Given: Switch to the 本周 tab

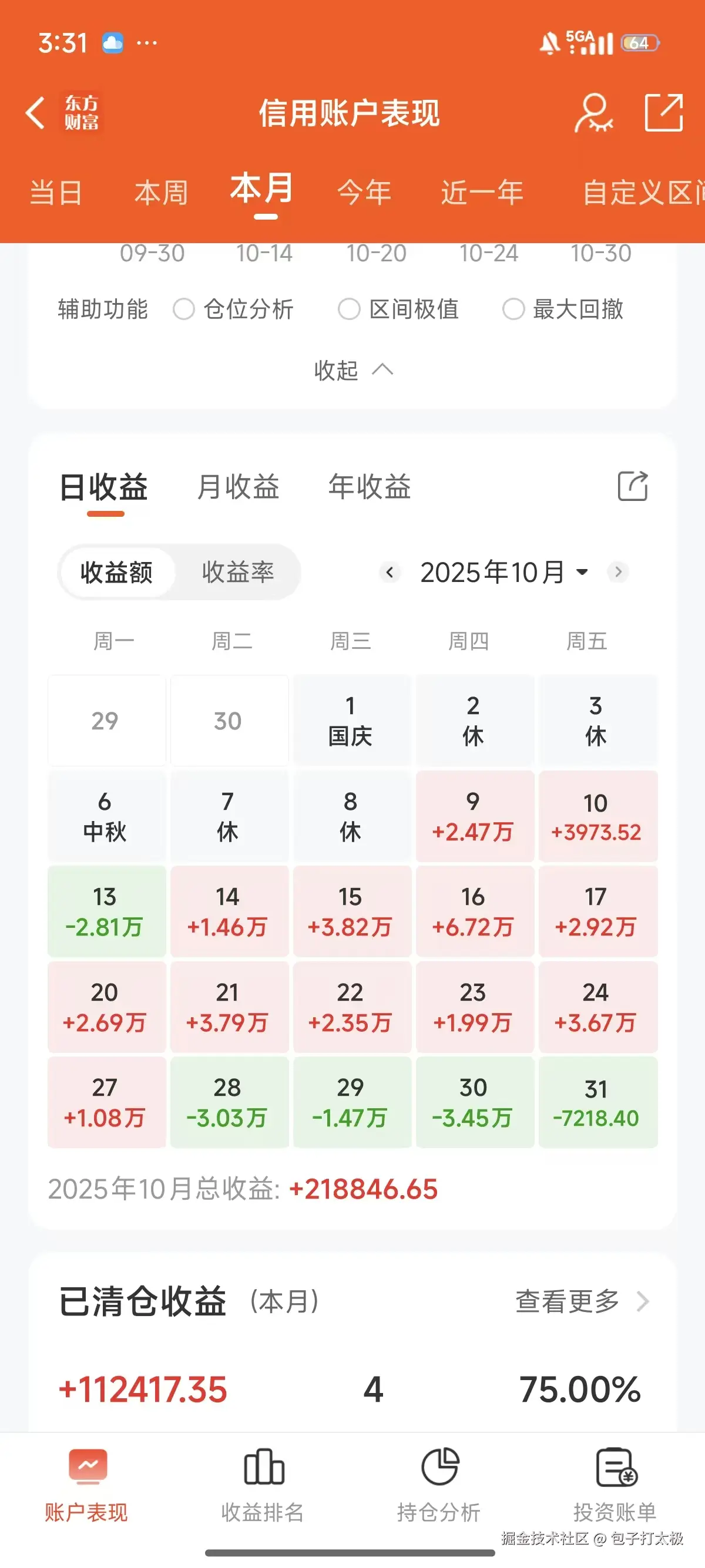Looking at the screenshot, I should [x=161, y=191].
